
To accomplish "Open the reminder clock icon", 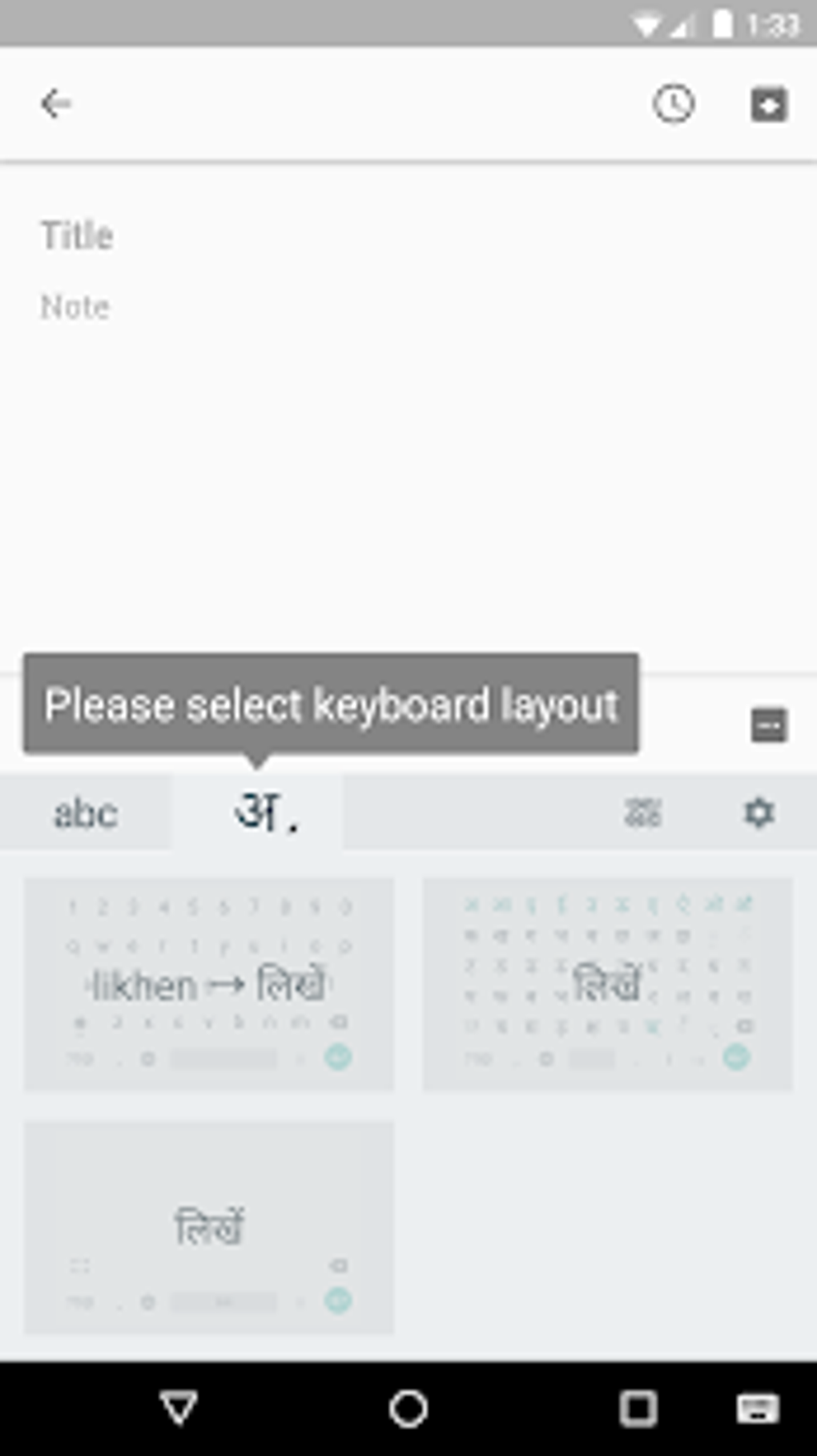I will (674, 104).
